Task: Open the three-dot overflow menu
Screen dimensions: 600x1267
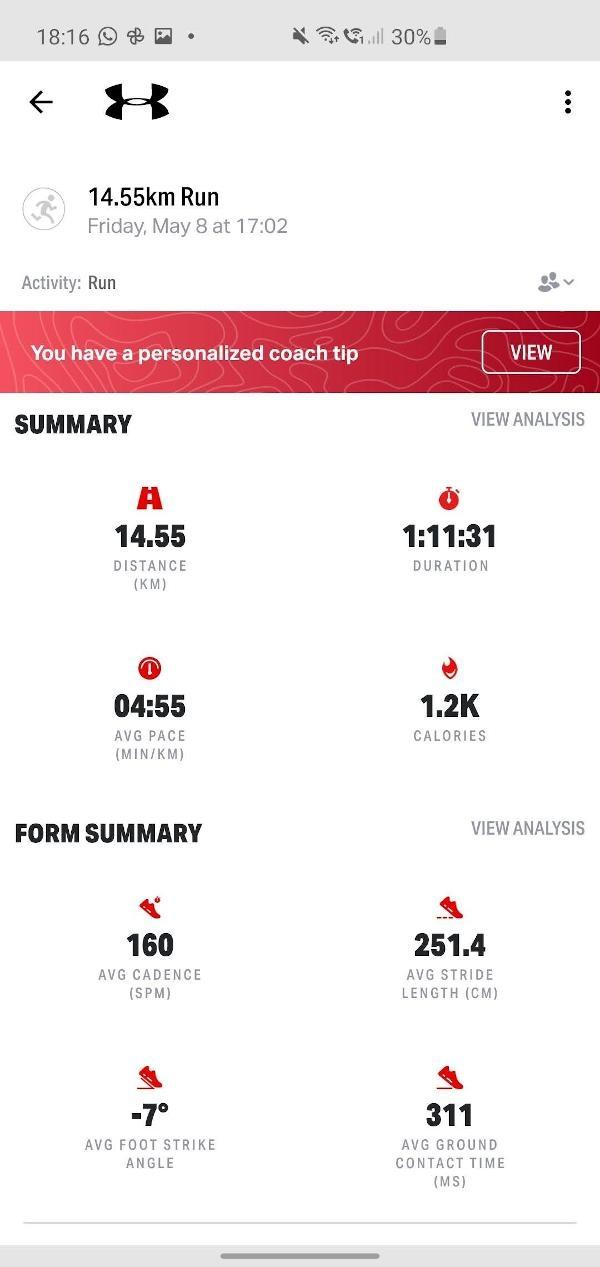Action: click(x=567, y=102)
